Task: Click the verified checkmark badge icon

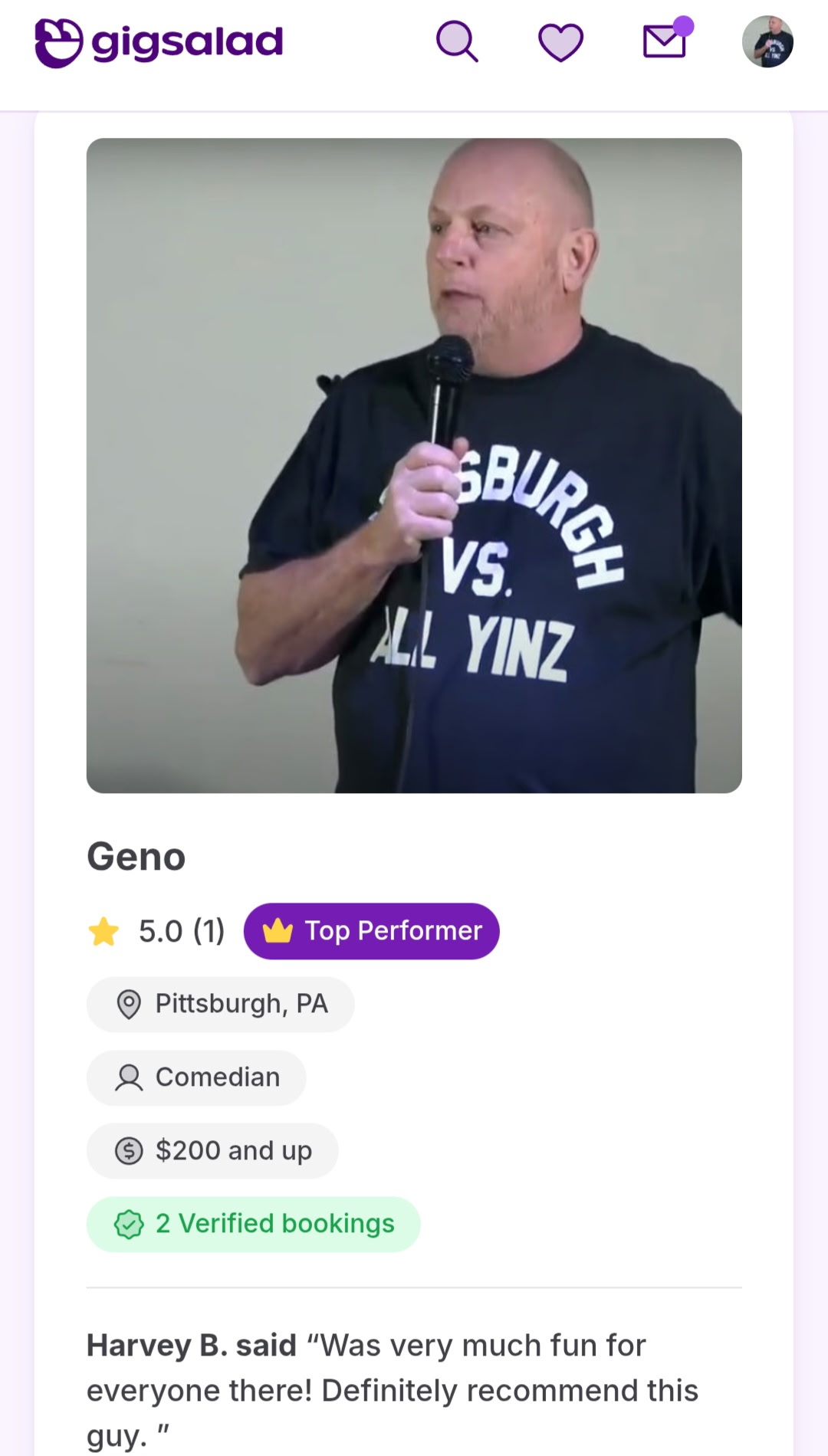Action: pyautogui.click(x=129, y=1224)
